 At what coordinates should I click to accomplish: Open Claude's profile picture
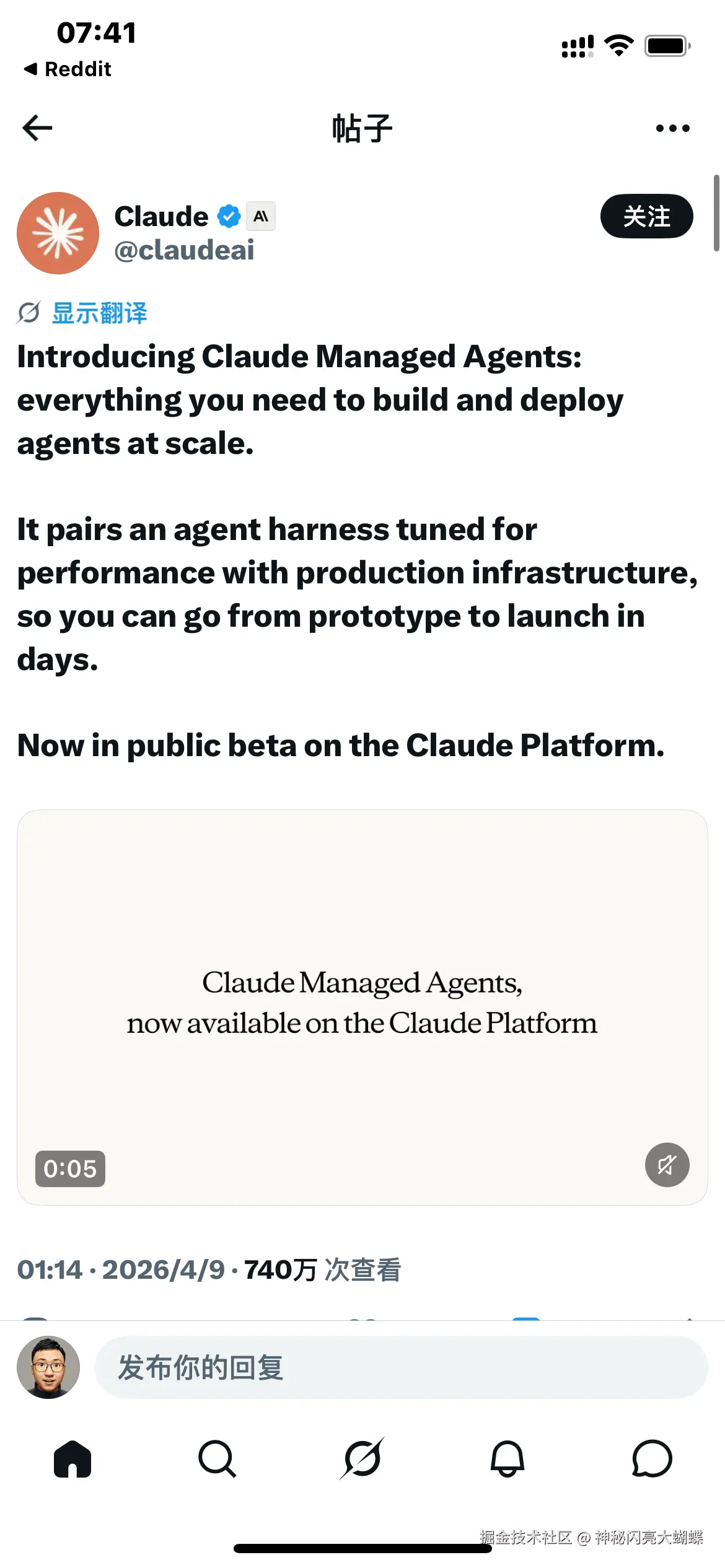[58, 233]
